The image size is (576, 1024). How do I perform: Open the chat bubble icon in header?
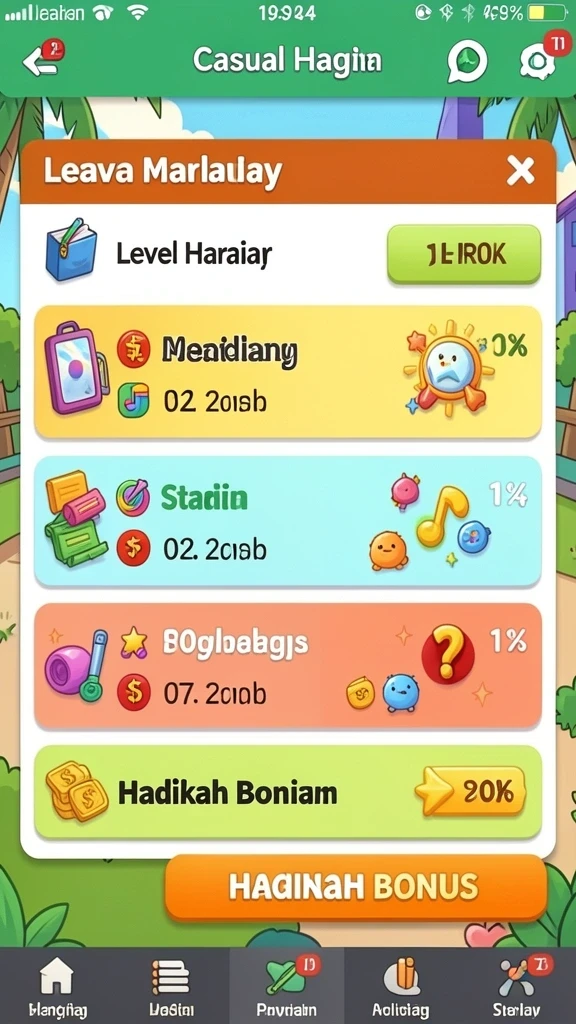click(467, 61)
